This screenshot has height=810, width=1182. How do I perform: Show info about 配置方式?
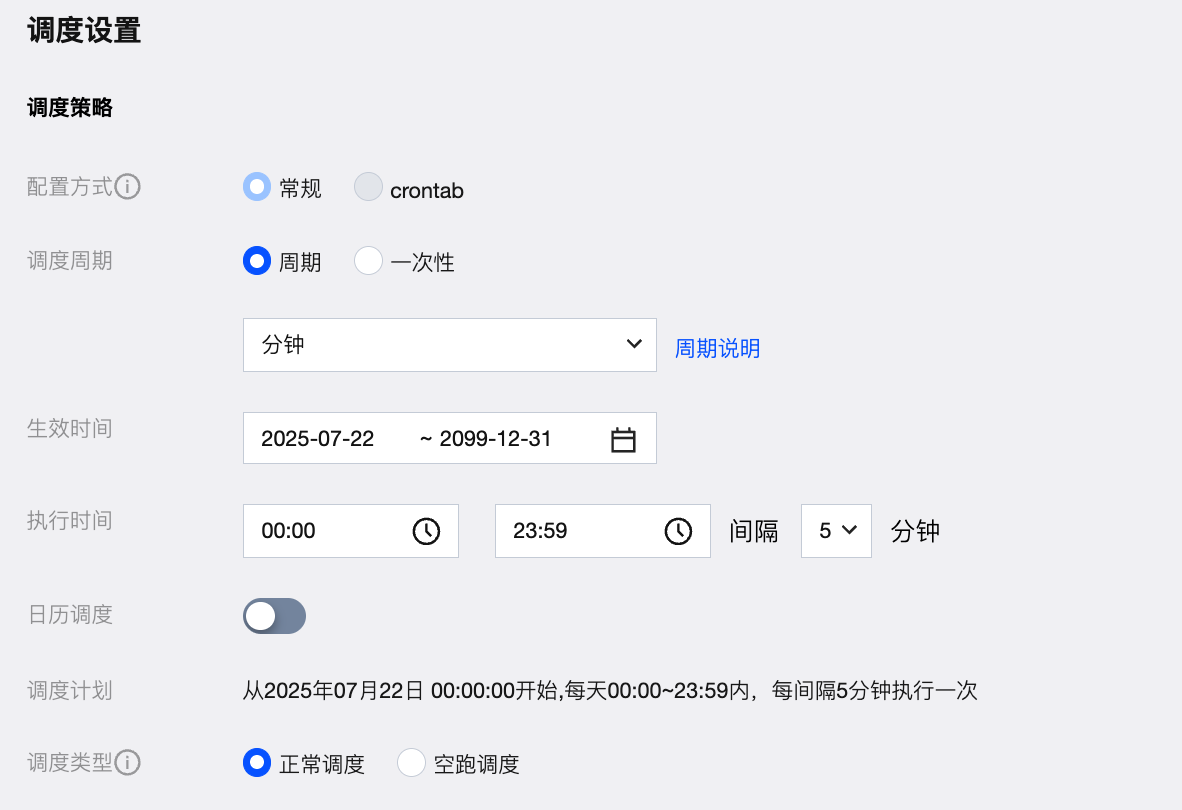[x=127, y=187]
